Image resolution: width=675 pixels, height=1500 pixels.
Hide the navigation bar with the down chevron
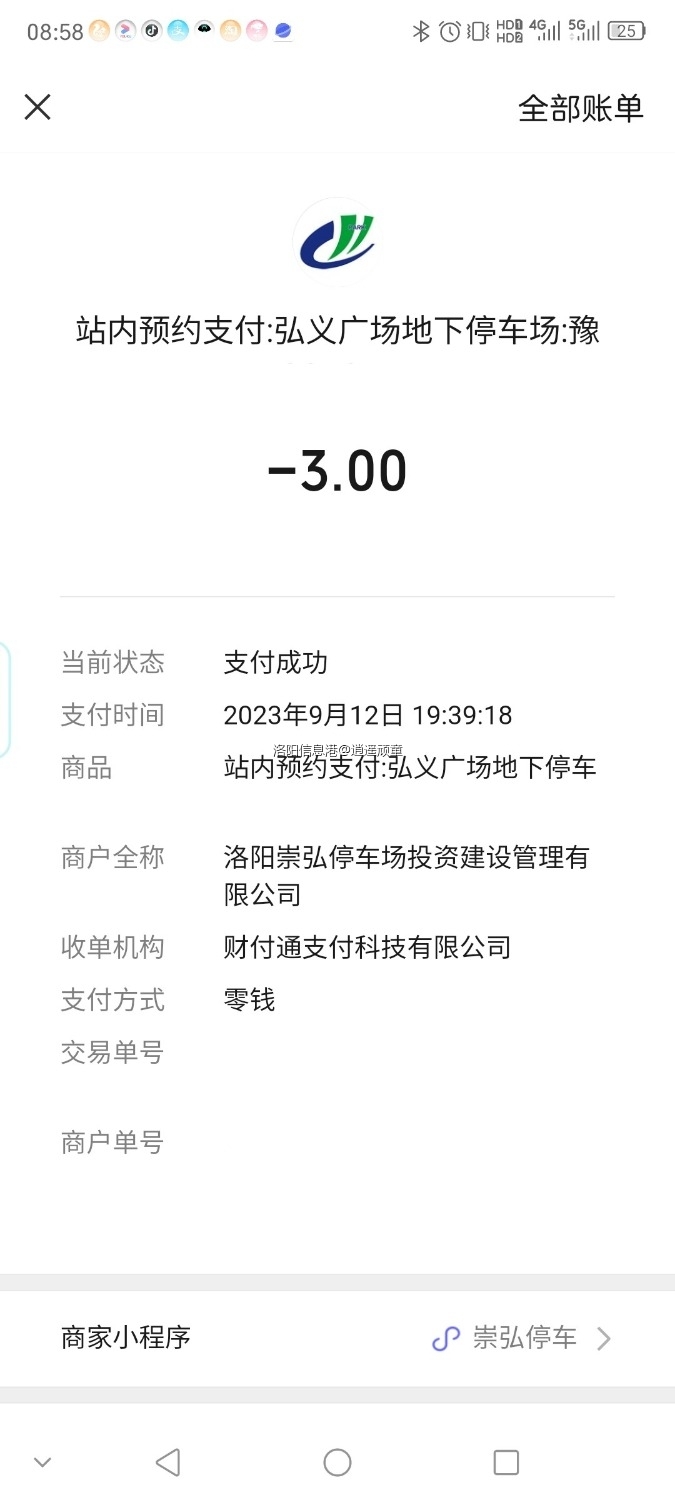click(x=42, y=1463)
